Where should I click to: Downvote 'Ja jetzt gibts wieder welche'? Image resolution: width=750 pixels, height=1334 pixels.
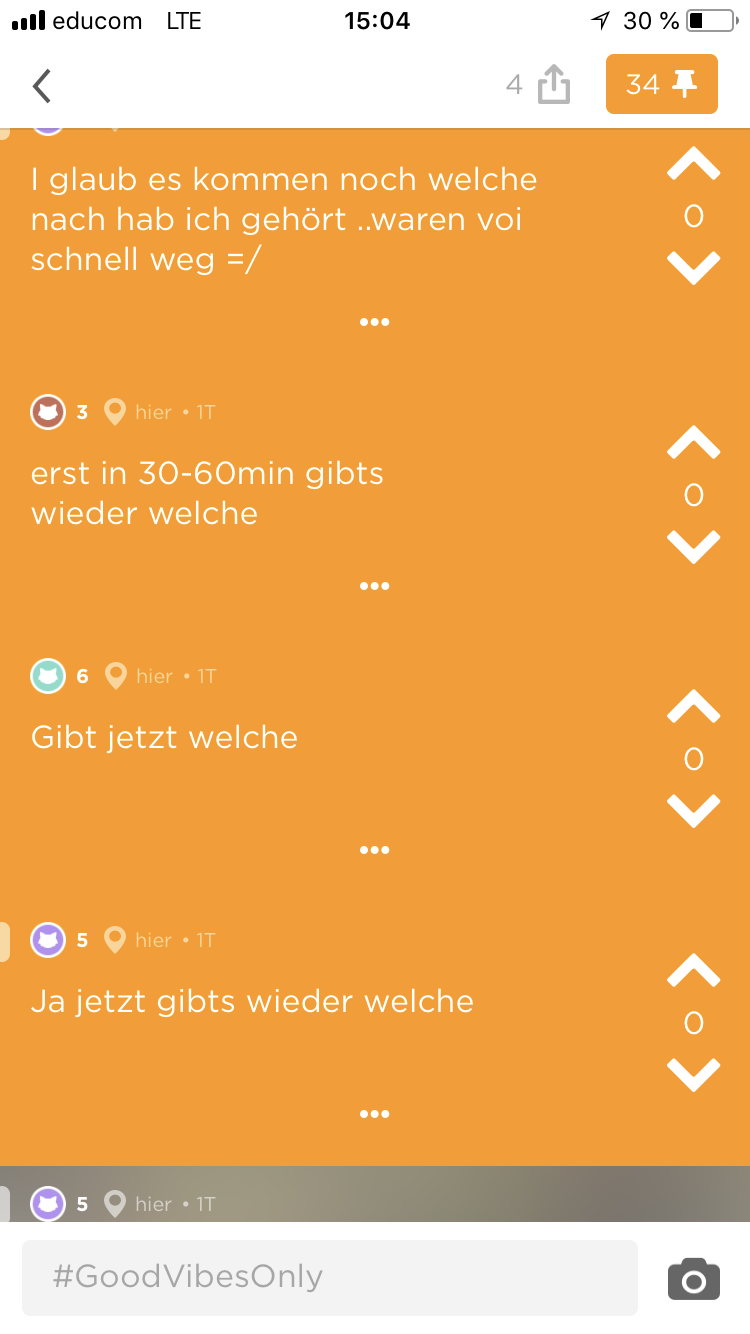pyautogui.click(x=693, y=1074)
